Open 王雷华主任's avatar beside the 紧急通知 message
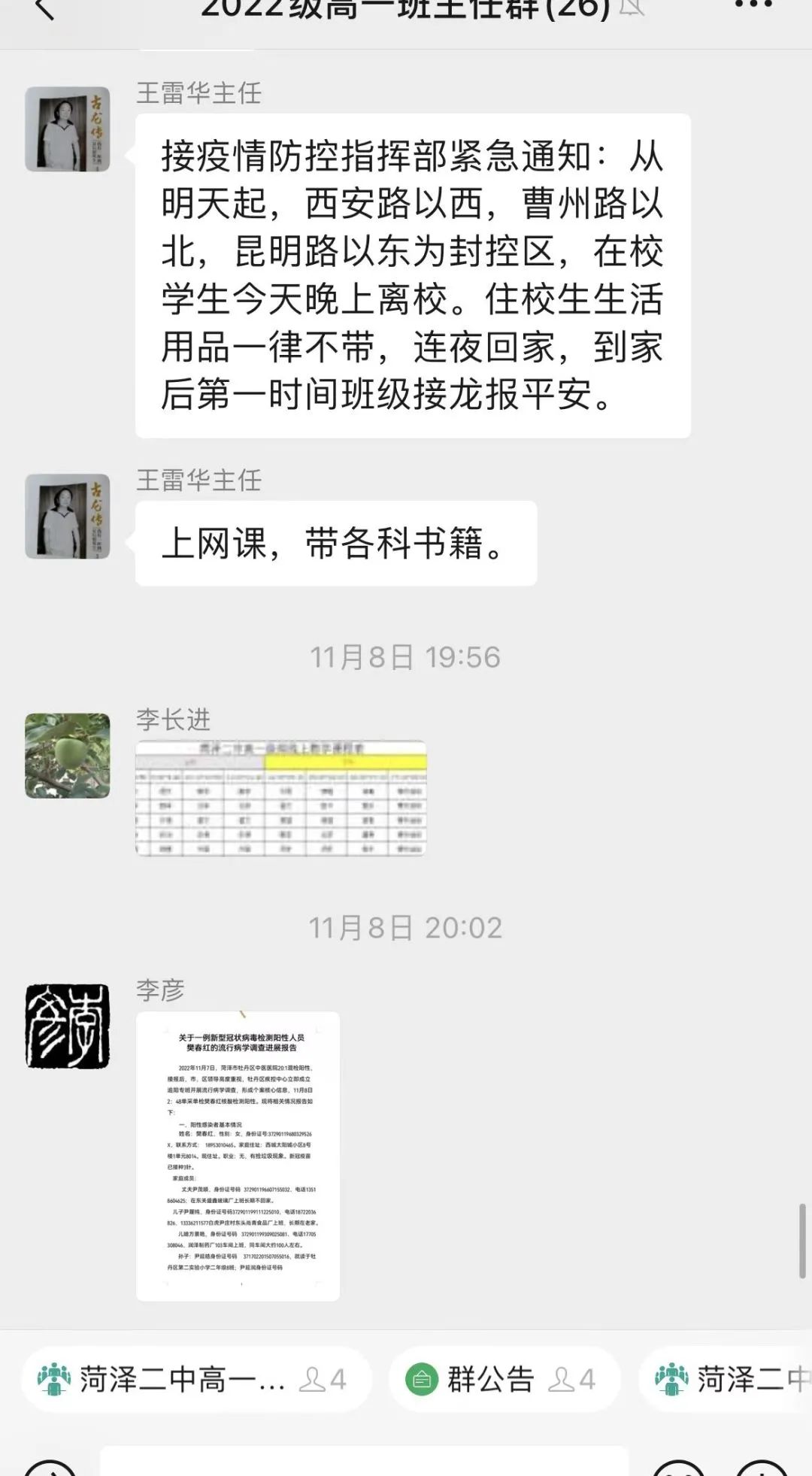 (x=68, y=129)
